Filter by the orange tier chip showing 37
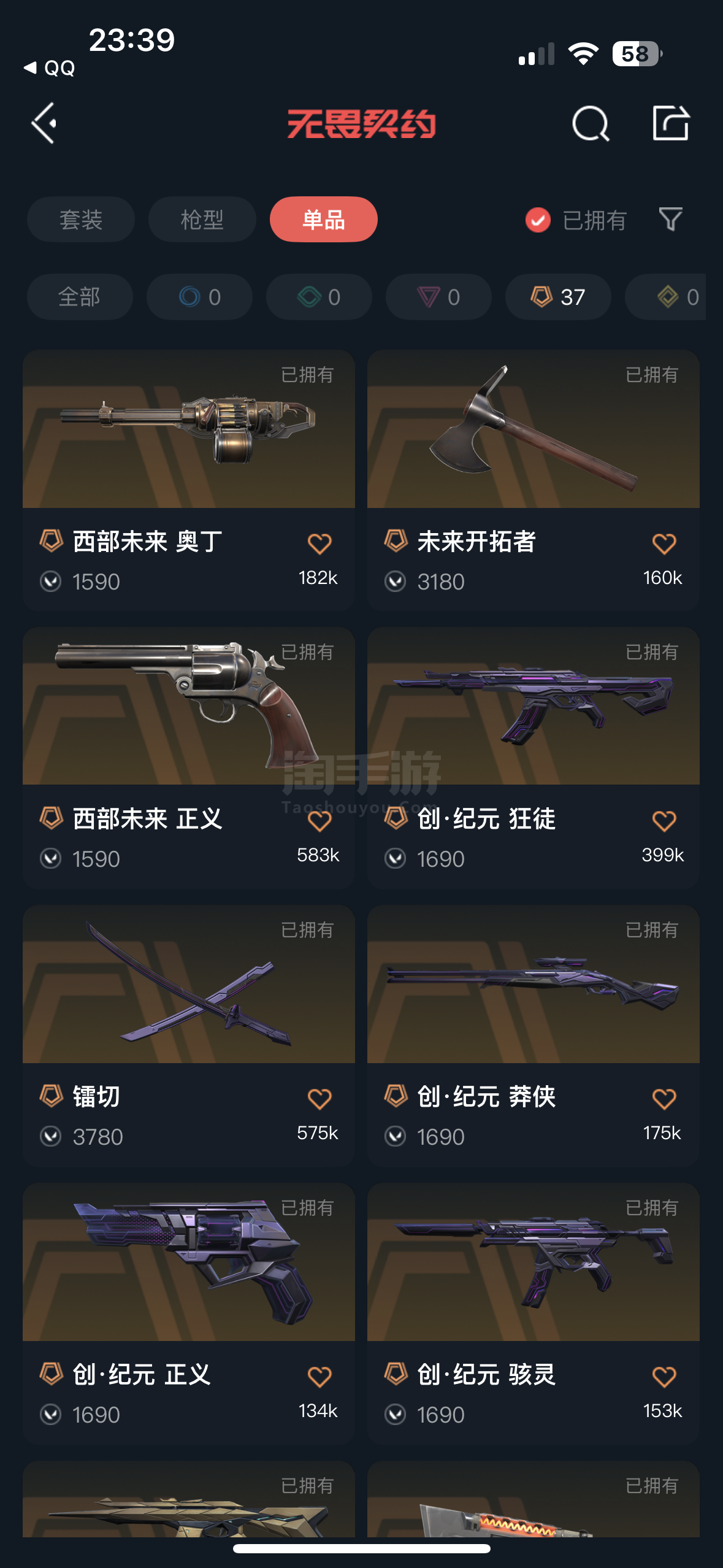 (558, 297)
